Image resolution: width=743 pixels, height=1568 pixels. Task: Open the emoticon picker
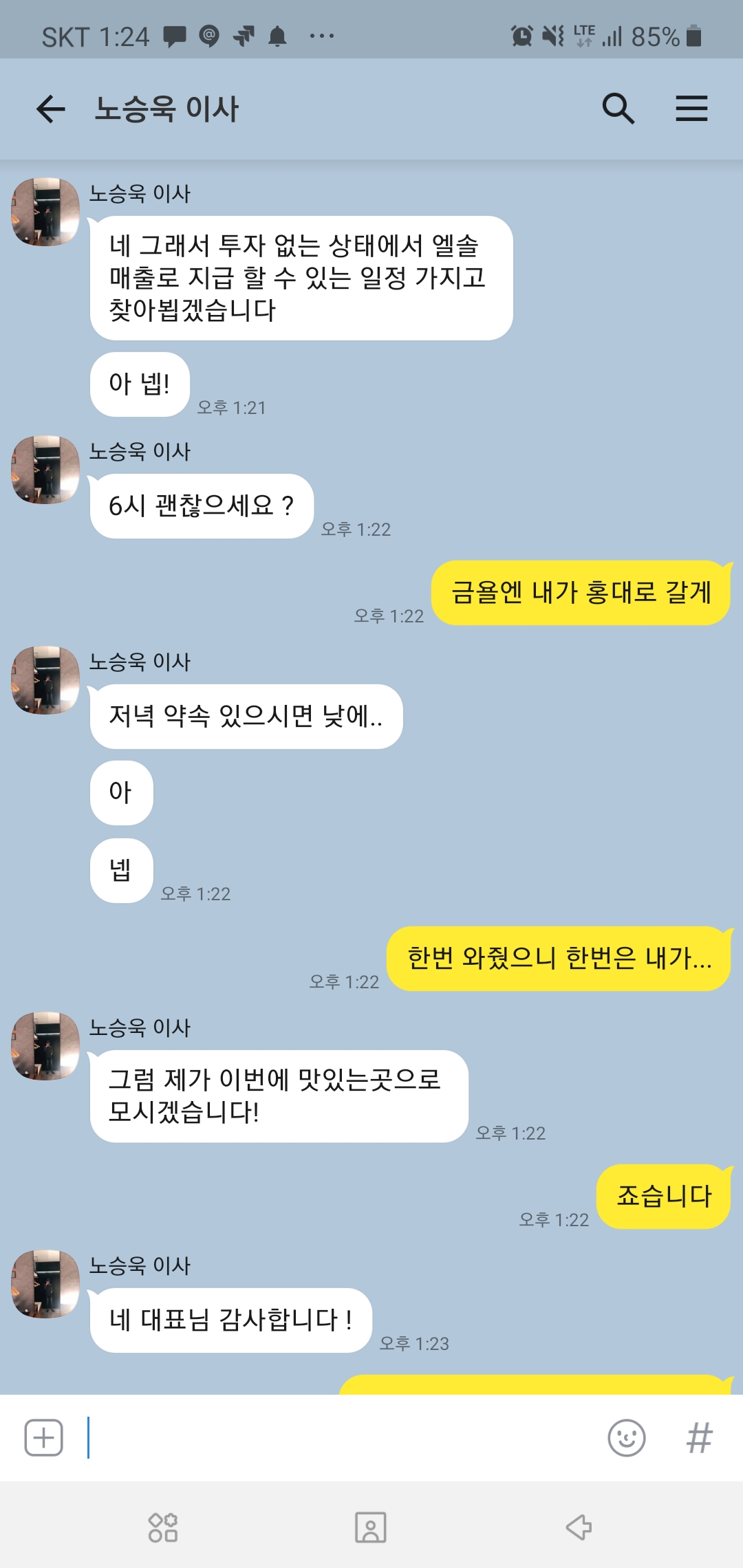point(626,1437)
